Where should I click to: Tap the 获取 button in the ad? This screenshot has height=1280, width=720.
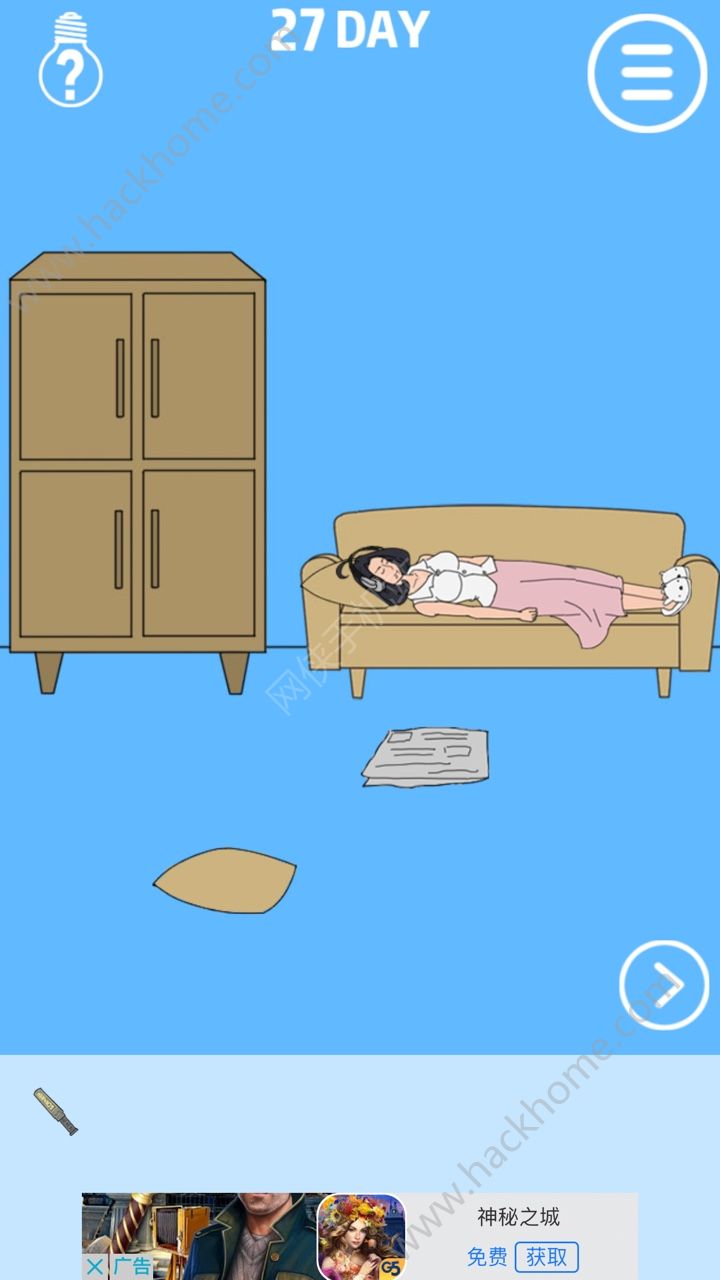pos(547,1257)
